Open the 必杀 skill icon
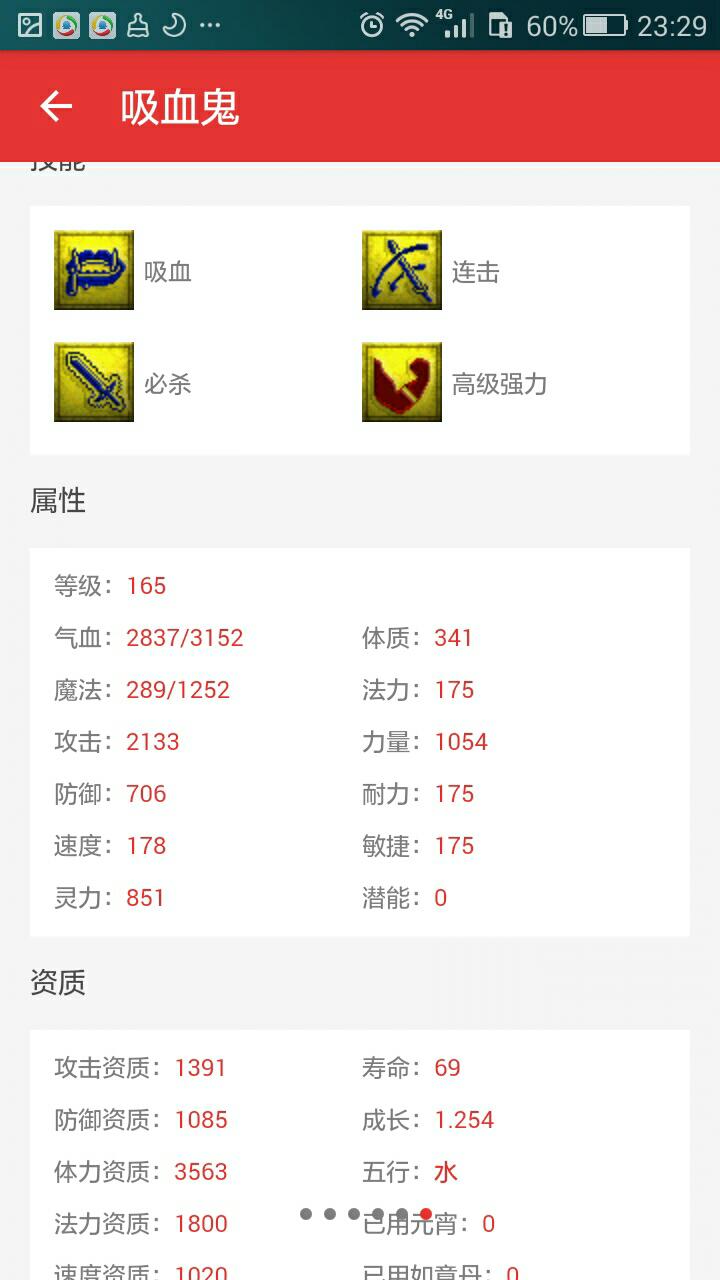Viewport: 720px width, 1280px height. (94, 382)
